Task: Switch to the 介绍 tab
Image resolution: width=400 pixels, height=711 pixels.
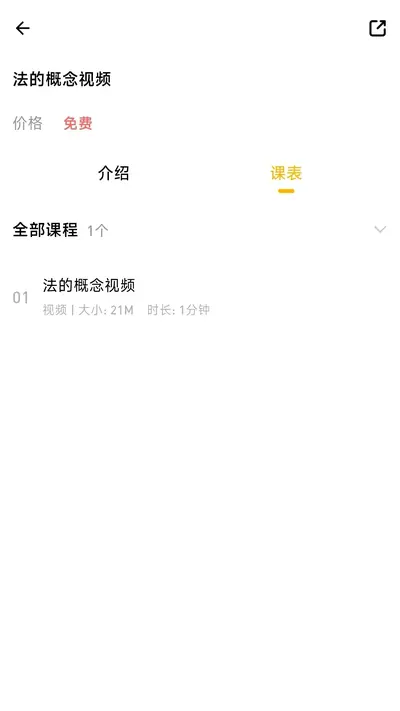Action: point(113,173)
